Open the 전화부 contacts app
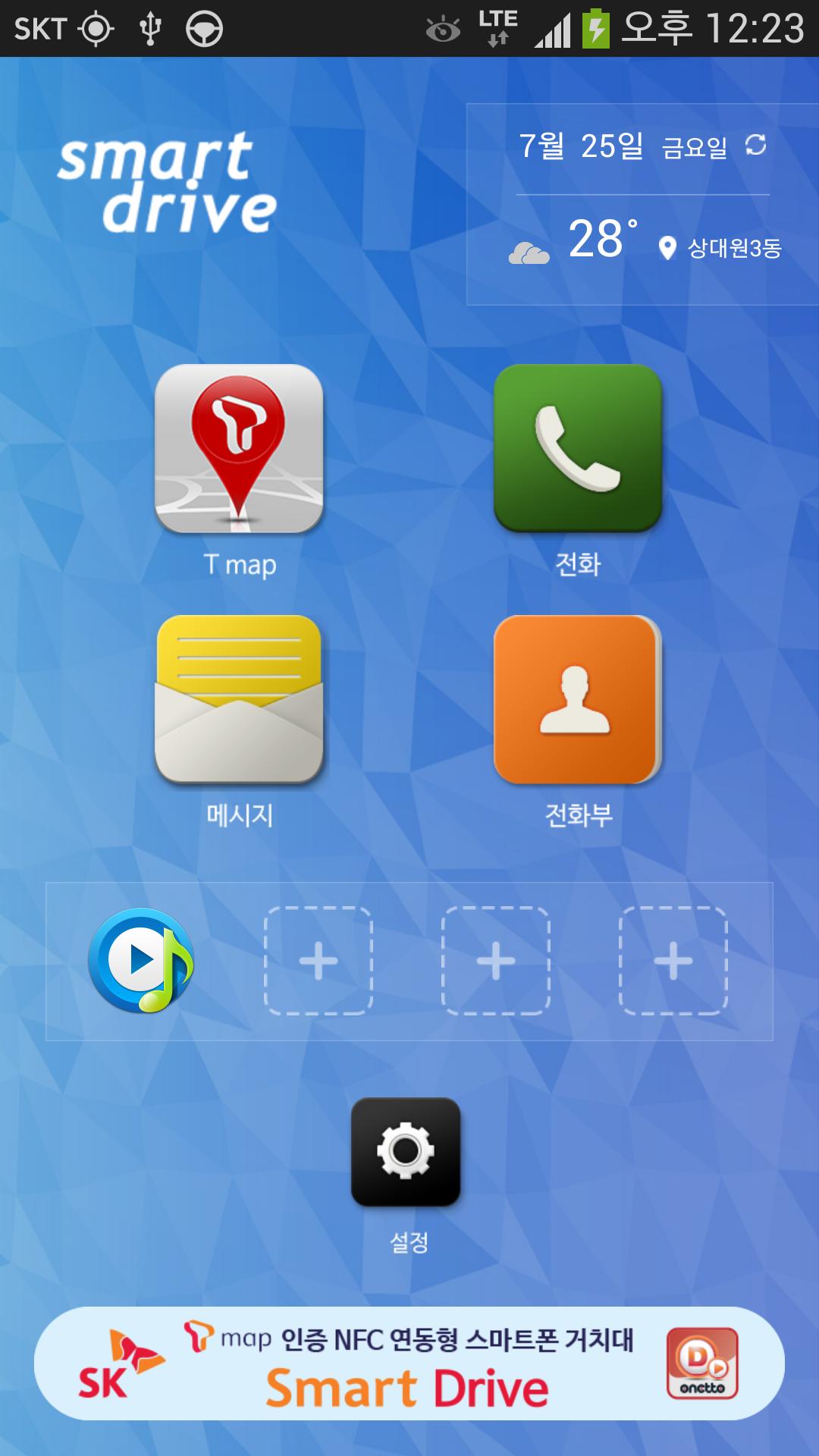This screenshot has width=819, height=1456. coord(578,699)
